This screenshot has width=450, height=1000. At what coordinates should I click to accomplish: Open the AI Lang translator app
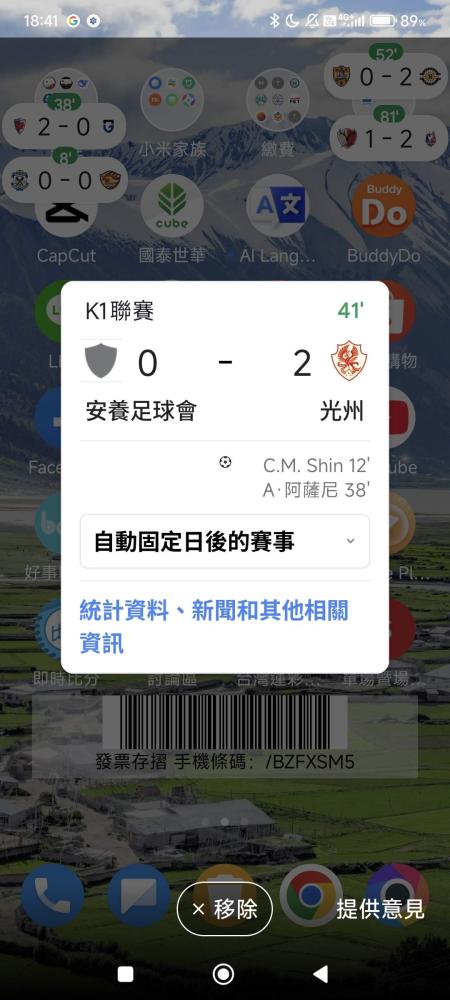pyautogui.click(x=278, y=220)
